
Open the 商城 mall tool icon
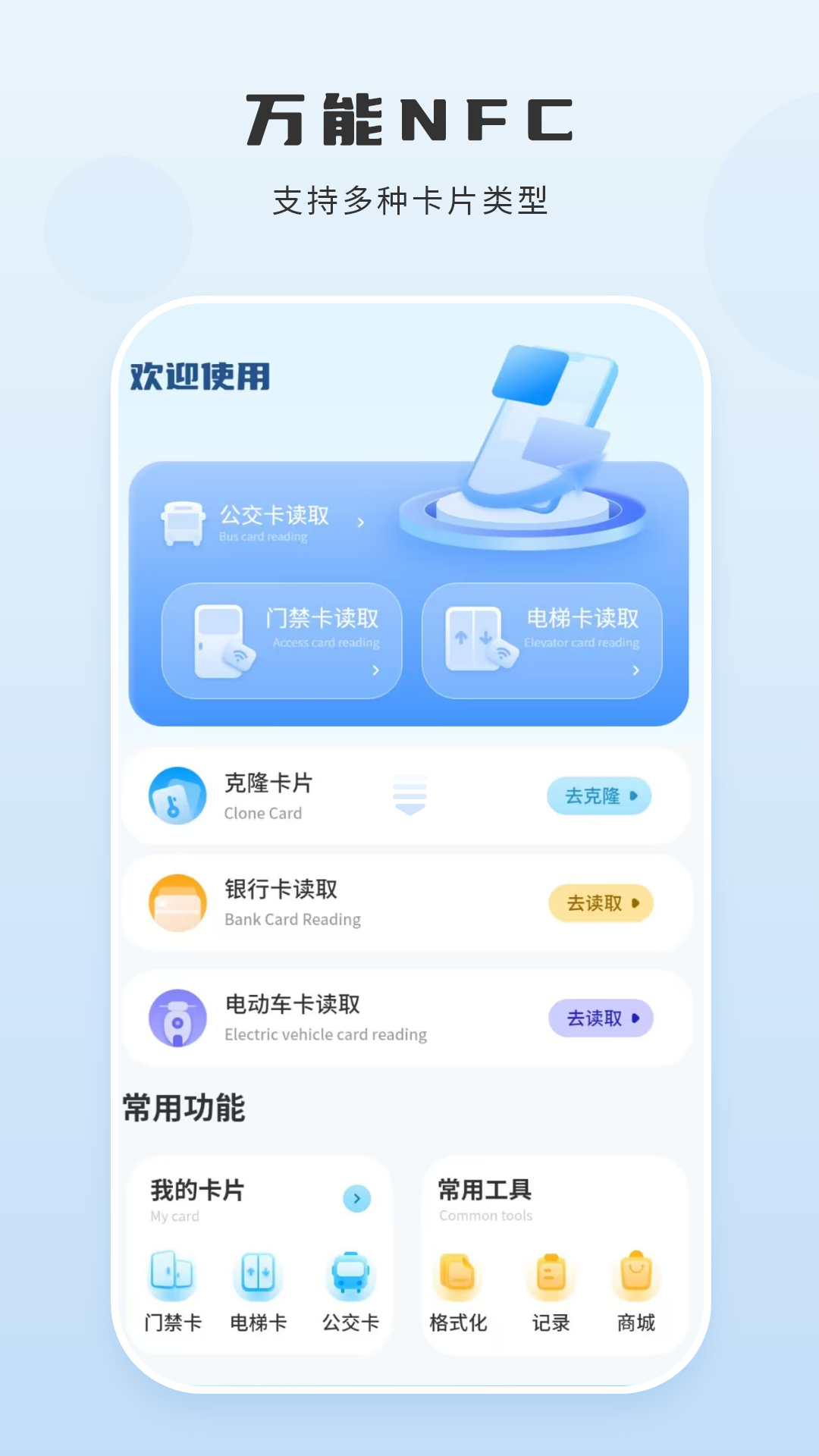pos(636,1276)
